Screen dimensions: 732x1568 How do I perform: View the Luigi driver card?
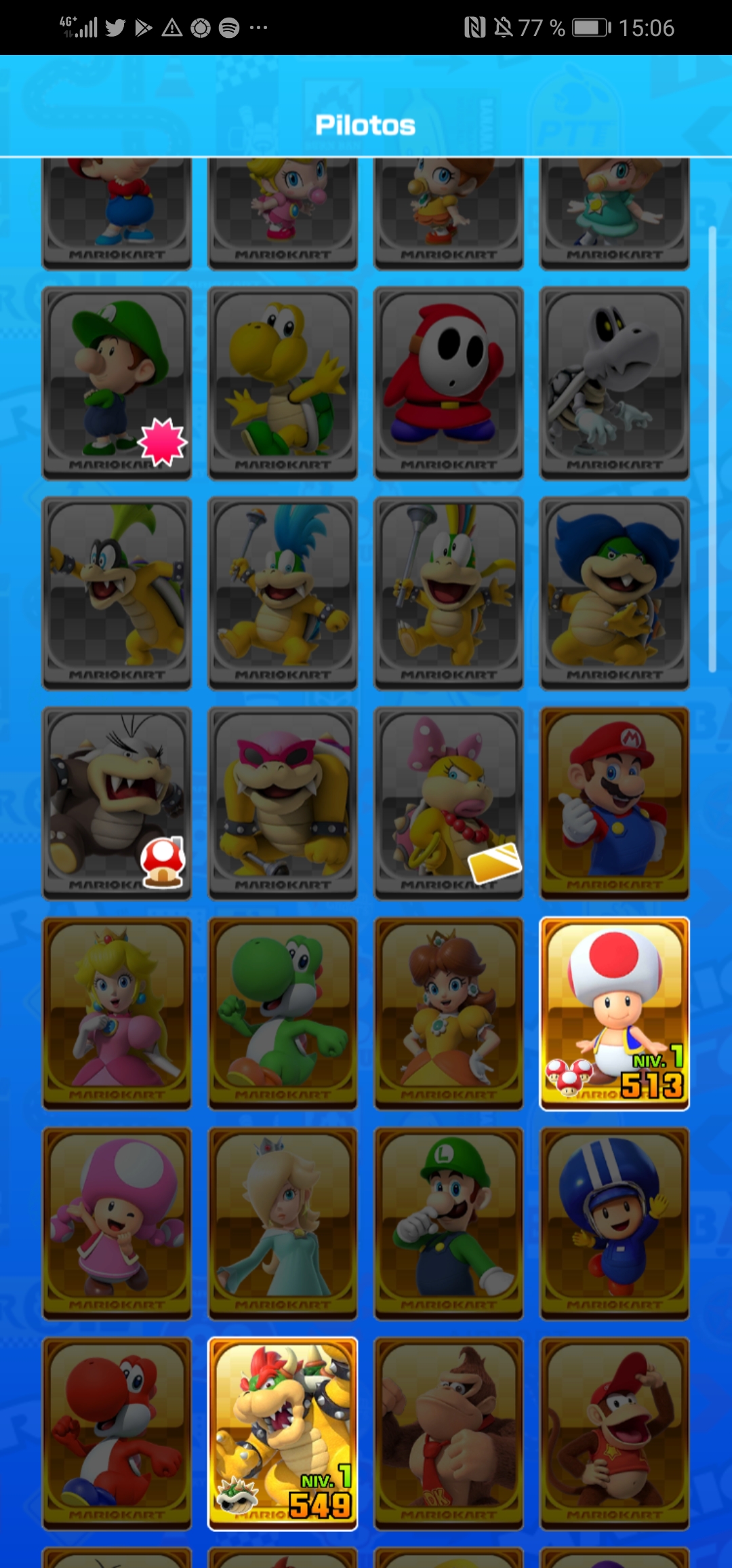coord(448,1223)
